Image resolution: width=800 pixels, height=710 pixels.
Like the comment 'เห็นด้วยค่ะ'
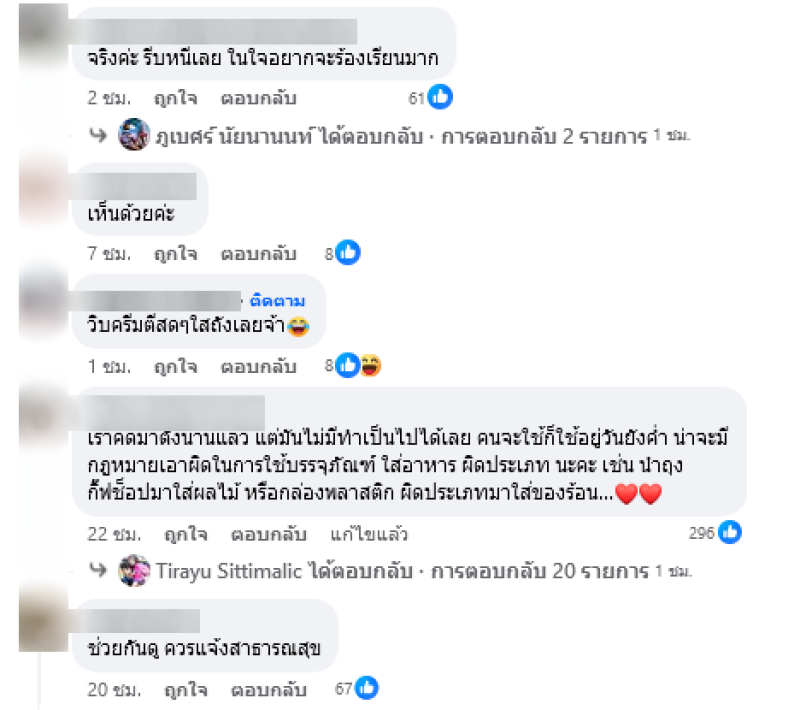pyautogui.click(x=175, y=254)
